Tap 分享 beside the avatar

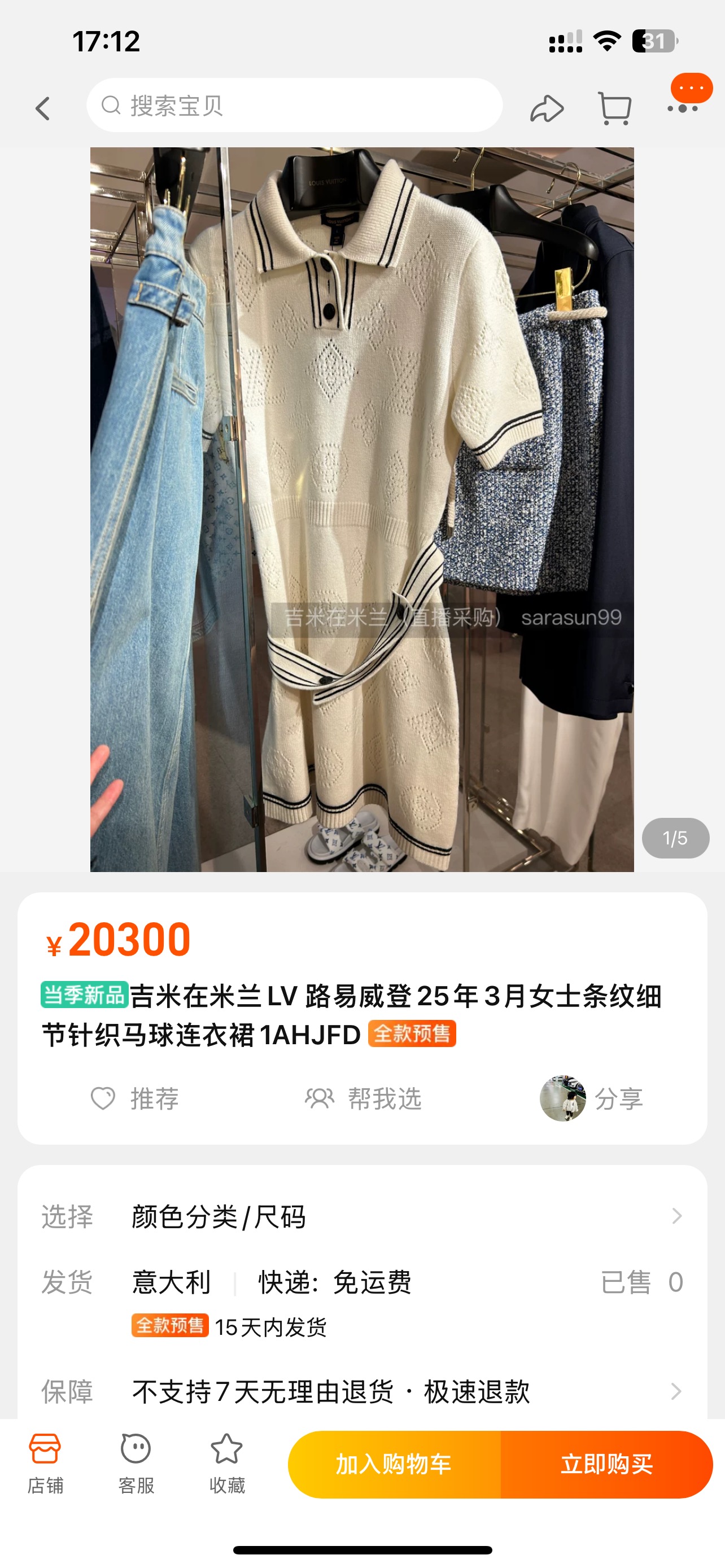coord(618,1099)
